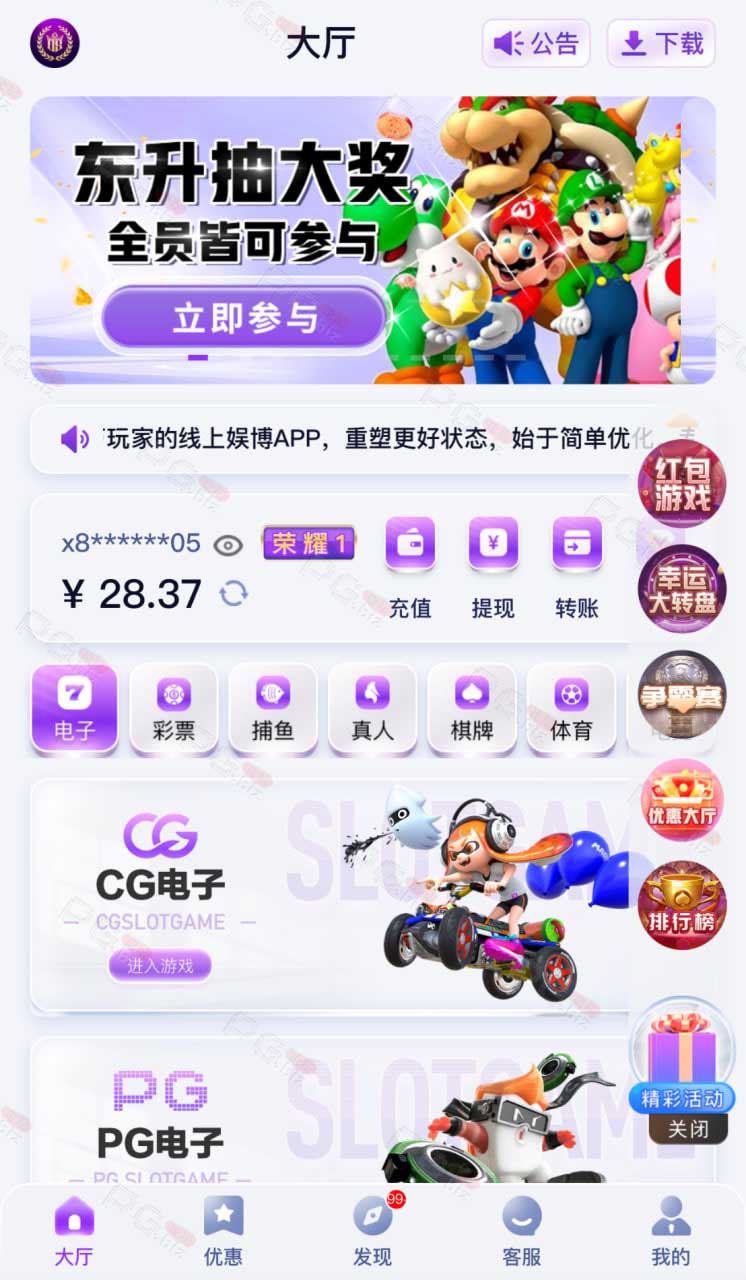Select the 棋牌 card games category

472,708
